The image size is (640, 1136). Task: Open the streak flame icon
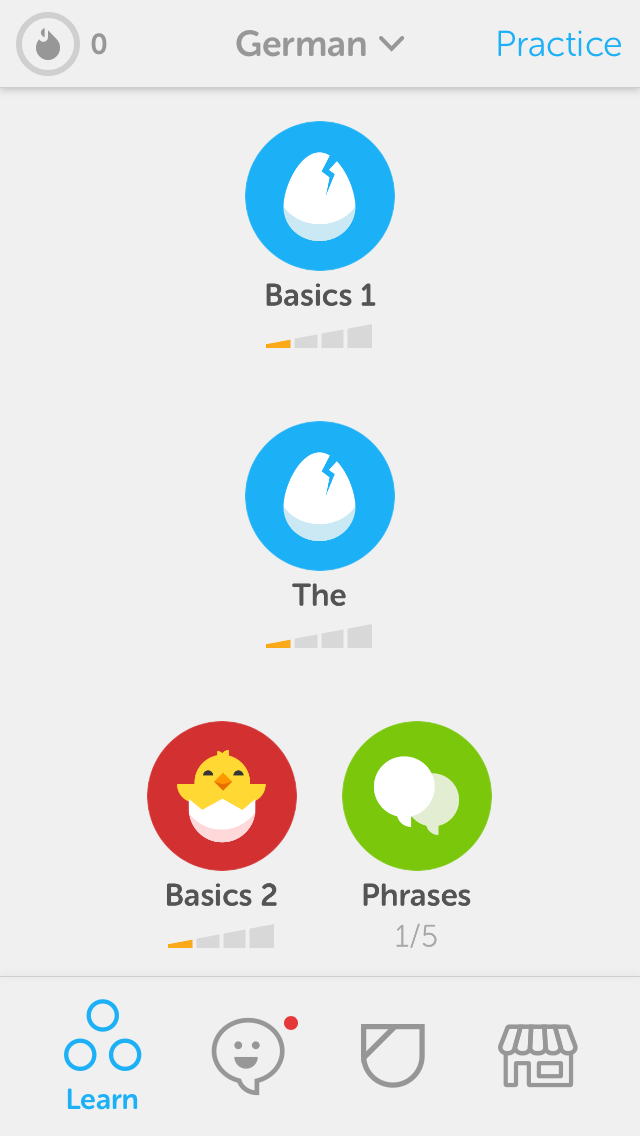pos(48,45)
